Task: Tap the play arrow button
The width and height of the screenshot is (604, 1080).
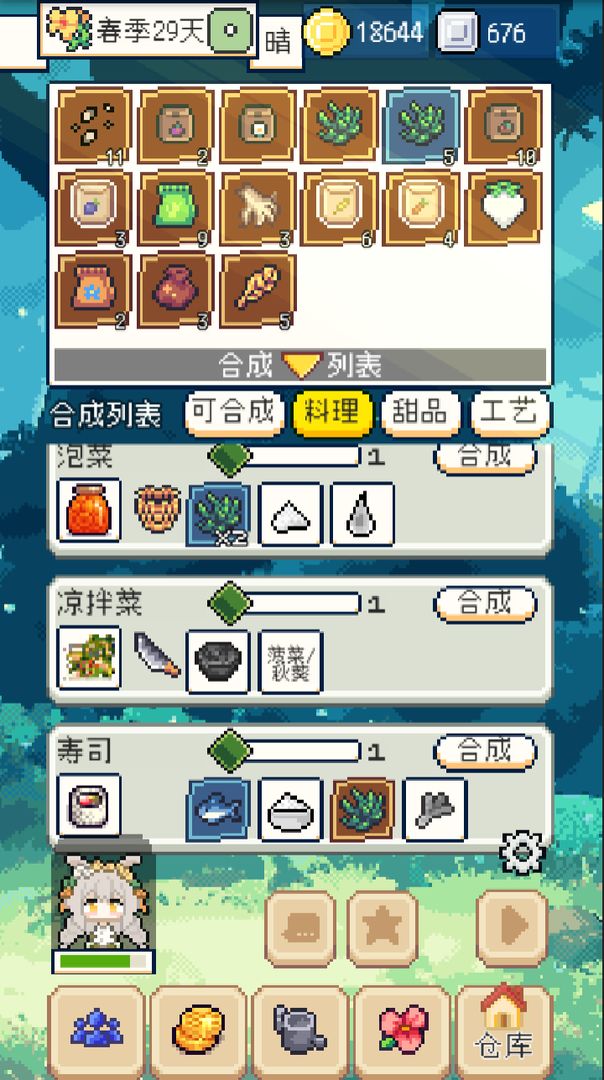Action: point(511,929)
